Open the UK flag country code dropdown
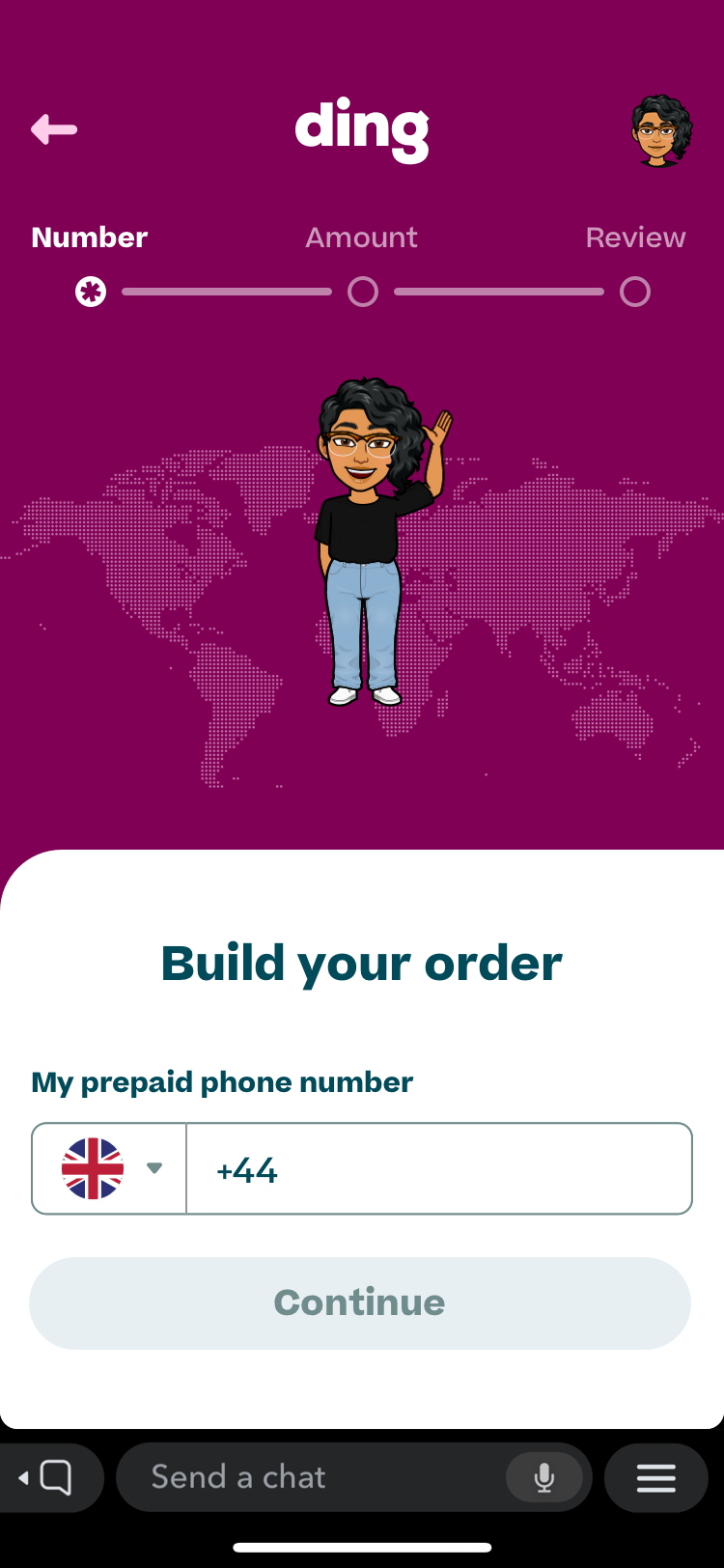 click(110, 1168)
